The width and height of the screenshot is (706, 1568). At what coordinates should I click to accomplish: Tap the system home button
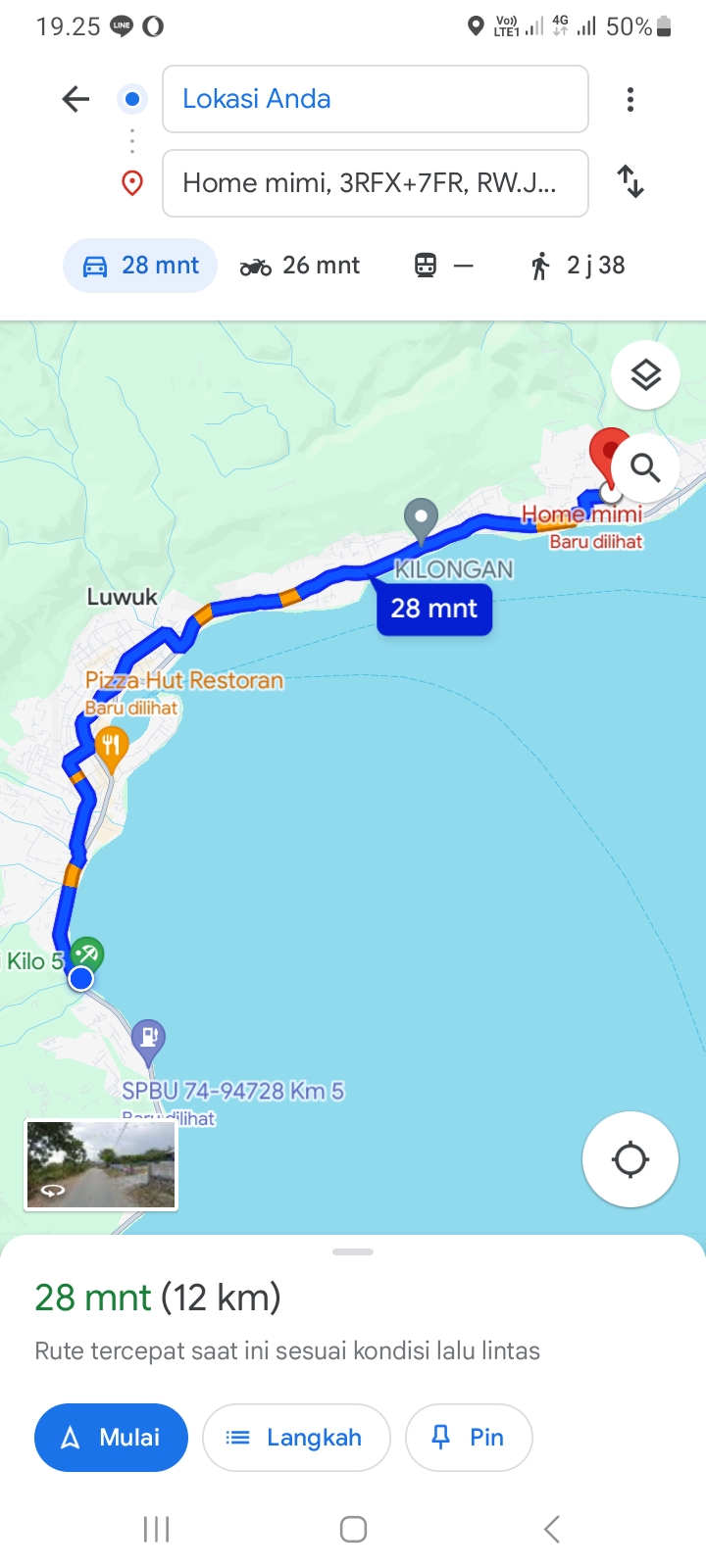click(x=353, y=1529)
